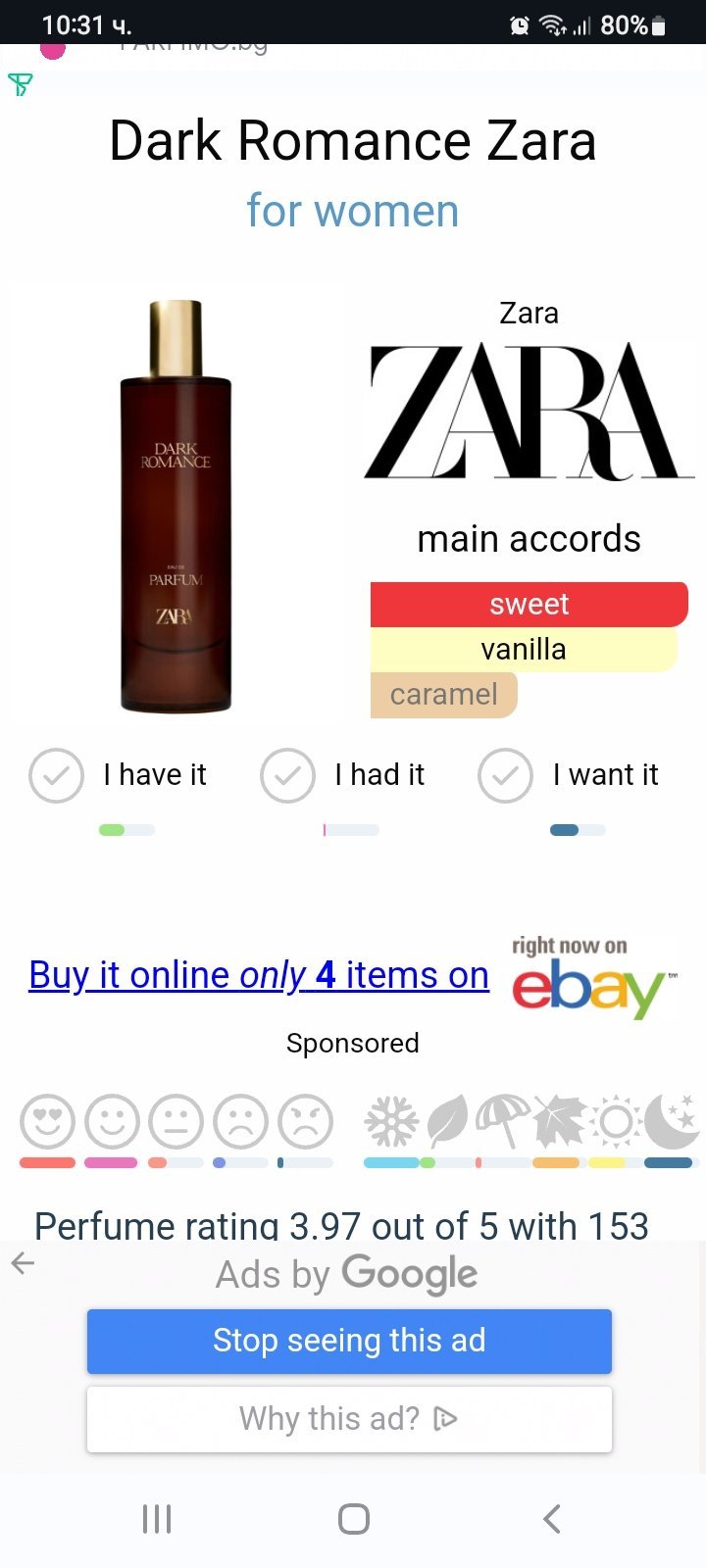Rate with the smiling like face

click(112, 1121)
